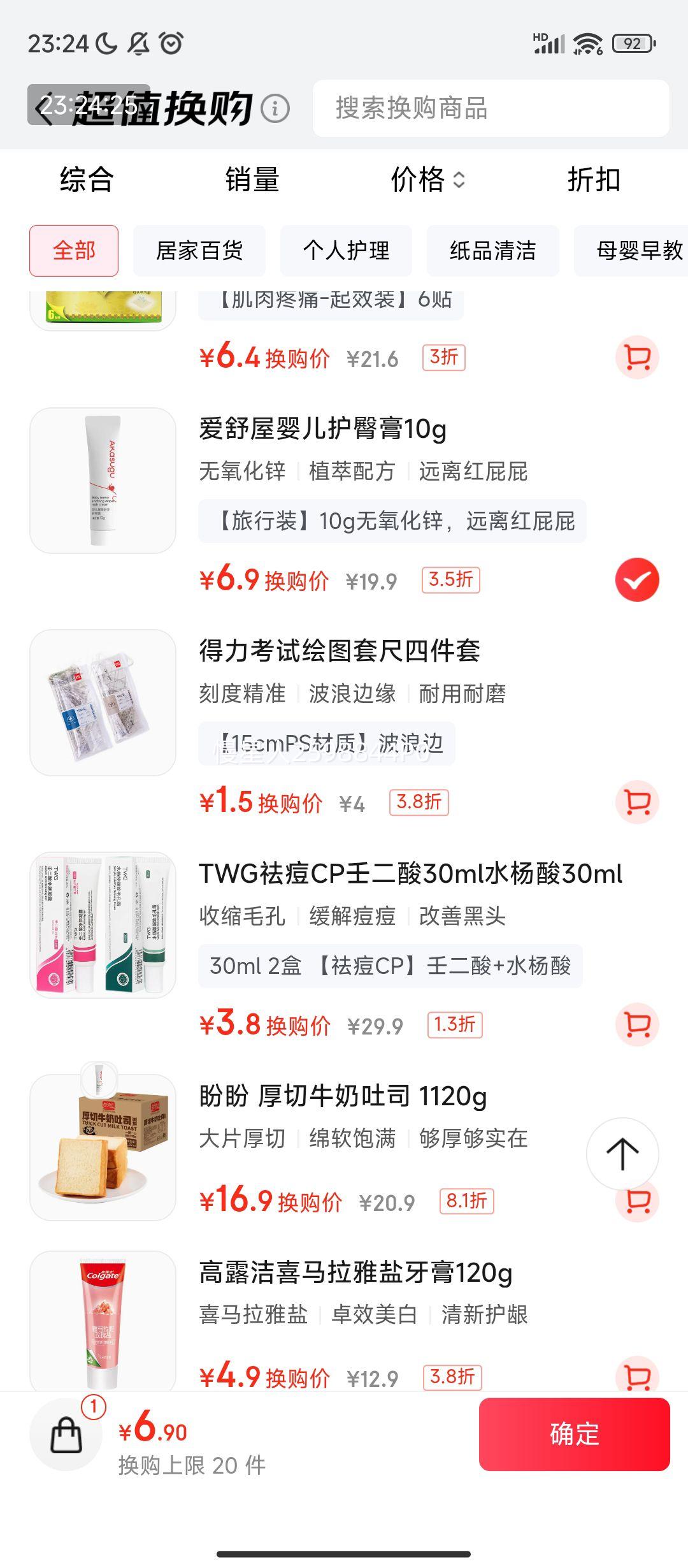Viewport: 688px width, 1568px height.
Task: Select the 纸品清洁 category chip
Action: tap(492, 250)
